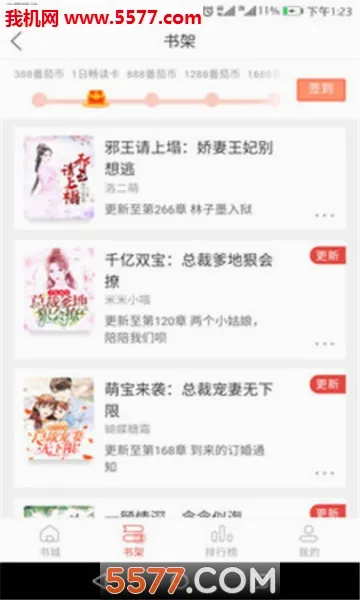360x600 pixels.
Task: Switch to the 书城 tab
Action: pyautogui.click(x=50, y=540)
